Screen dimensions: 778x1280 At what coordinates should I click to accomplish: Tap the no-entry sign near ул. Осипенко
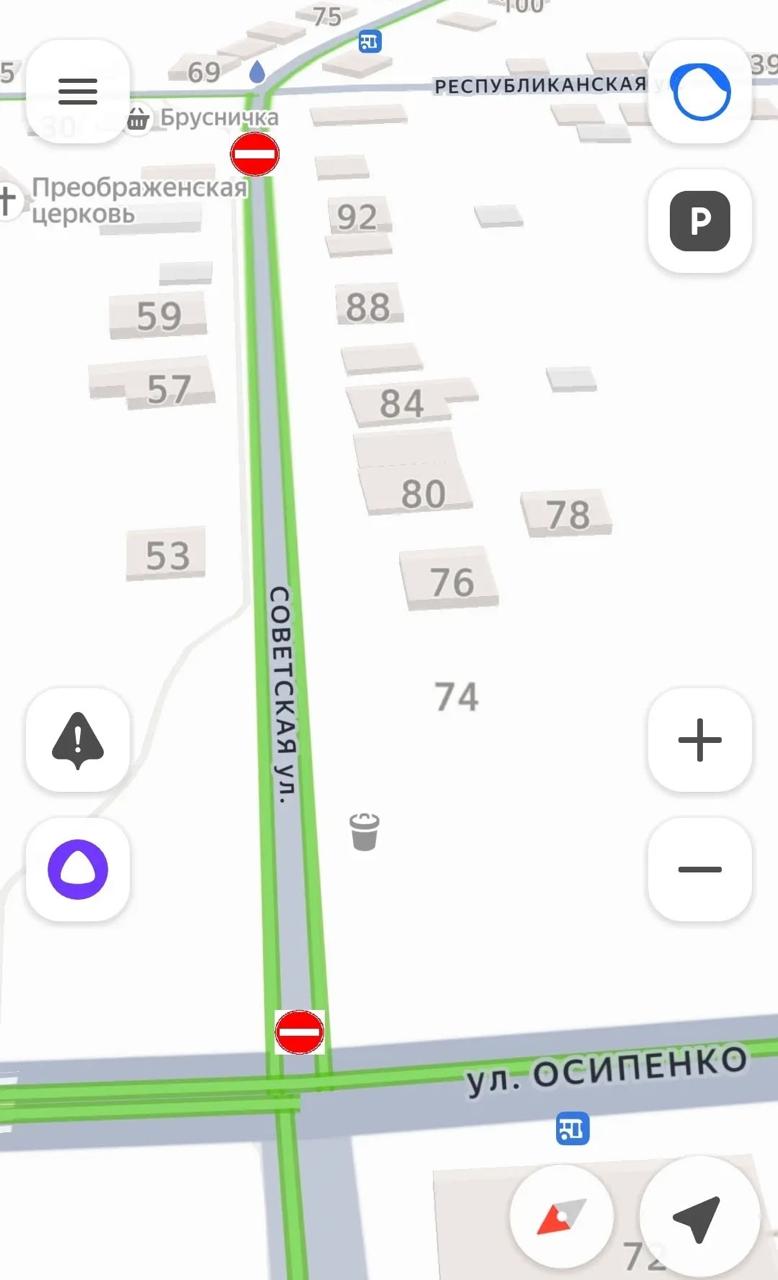[299, 1031]
